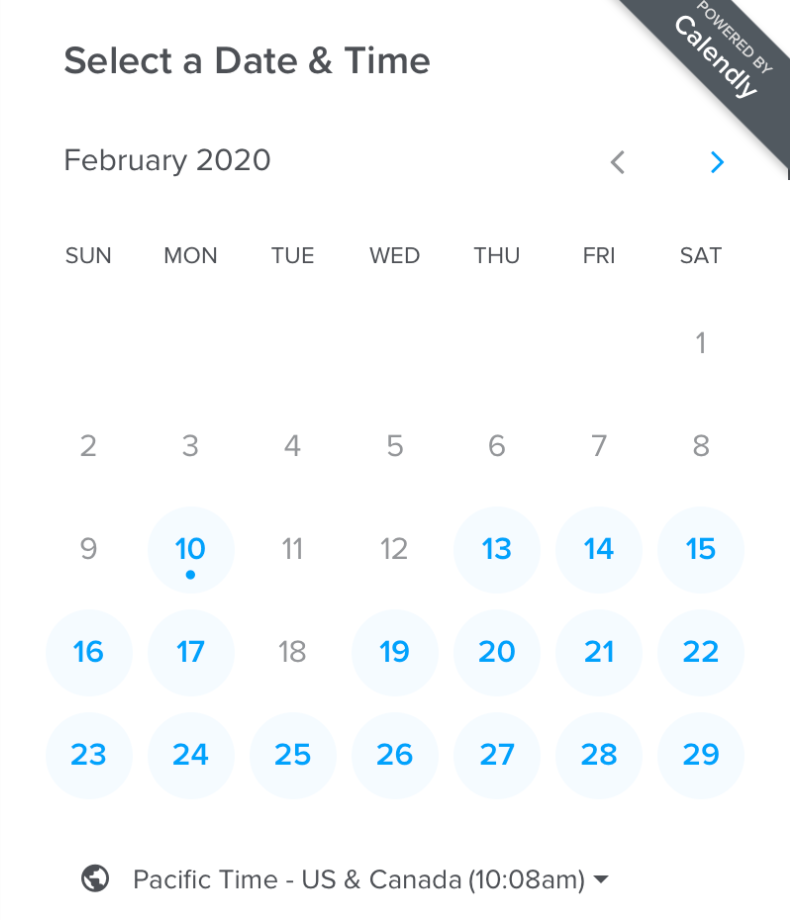Choose the 13th as the date
This screenshot has width=790, height=920.
pyautogui.click(x=496, y=549)
